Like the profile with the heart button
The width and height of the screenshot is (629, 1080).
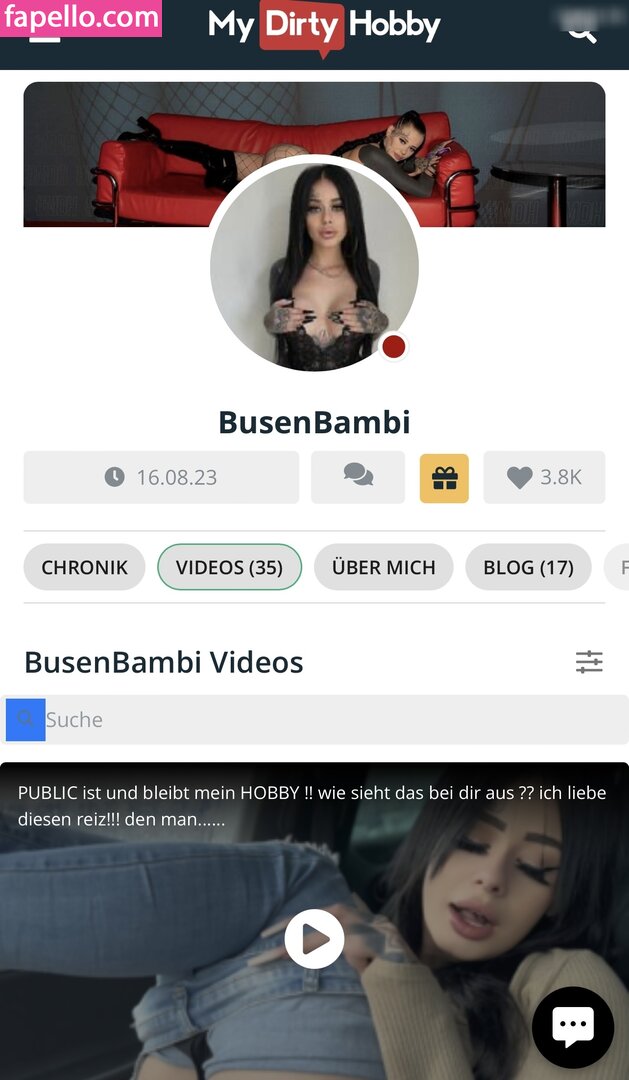(544, 477)
